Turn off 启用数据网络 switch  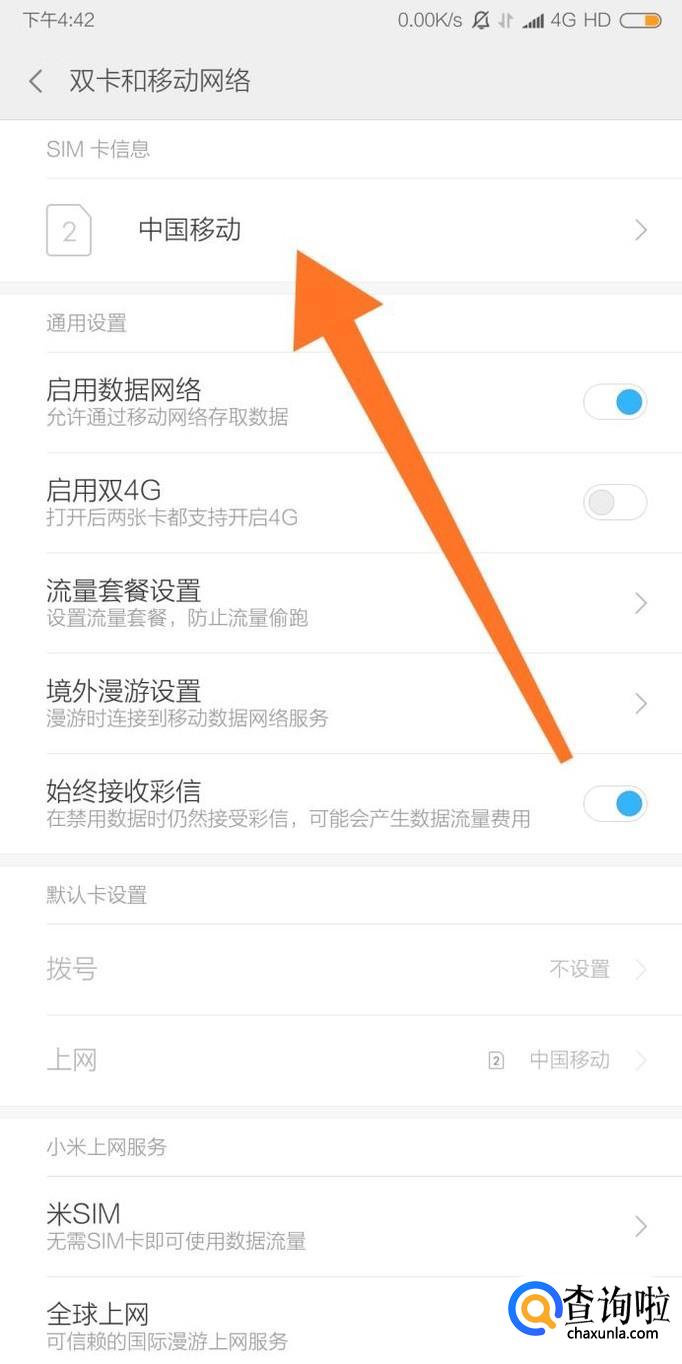click(615, 402)
